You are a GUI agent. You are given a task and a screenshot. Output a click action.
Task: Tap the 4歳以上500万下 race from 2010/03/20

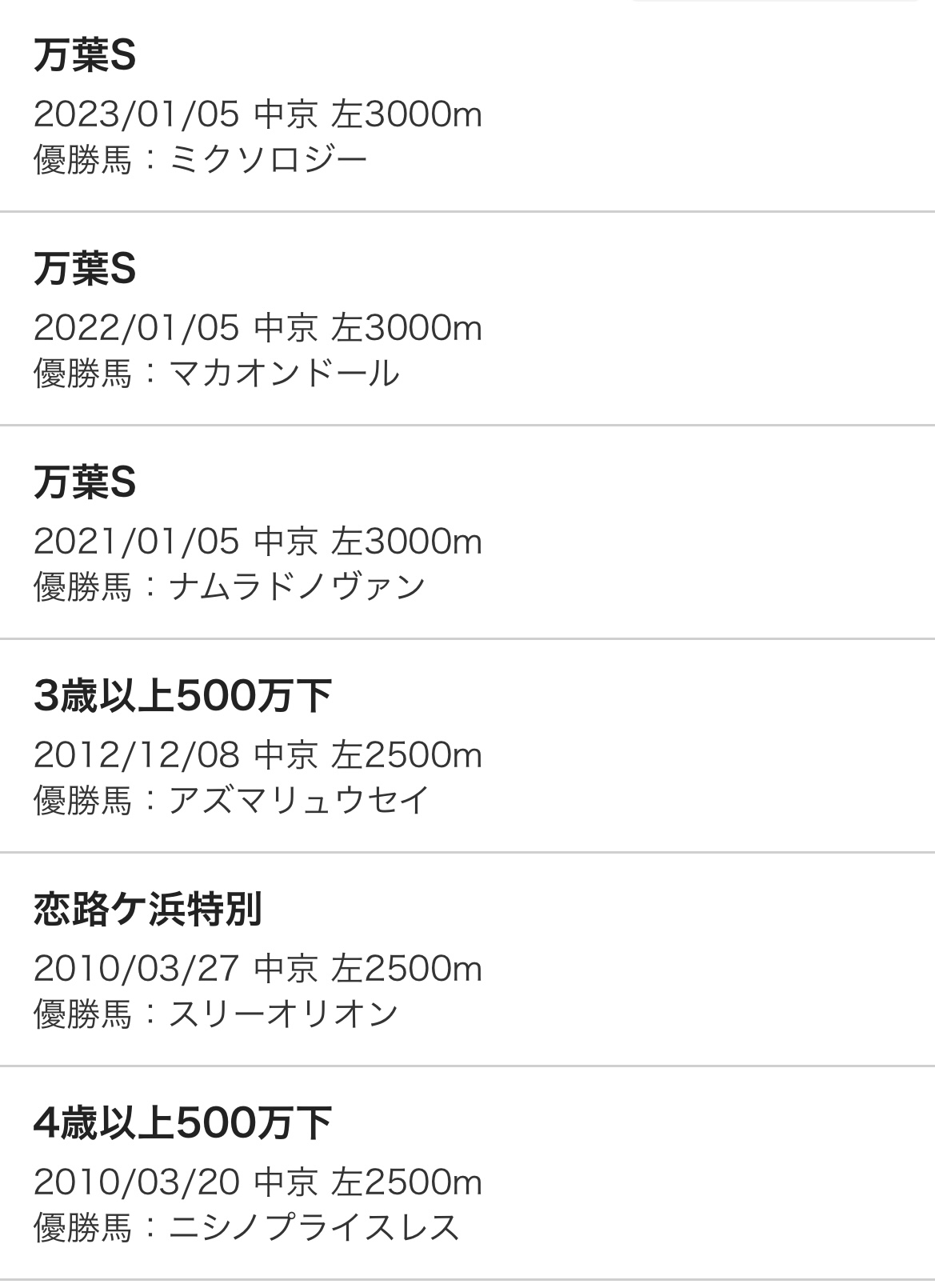[467, 1174]
